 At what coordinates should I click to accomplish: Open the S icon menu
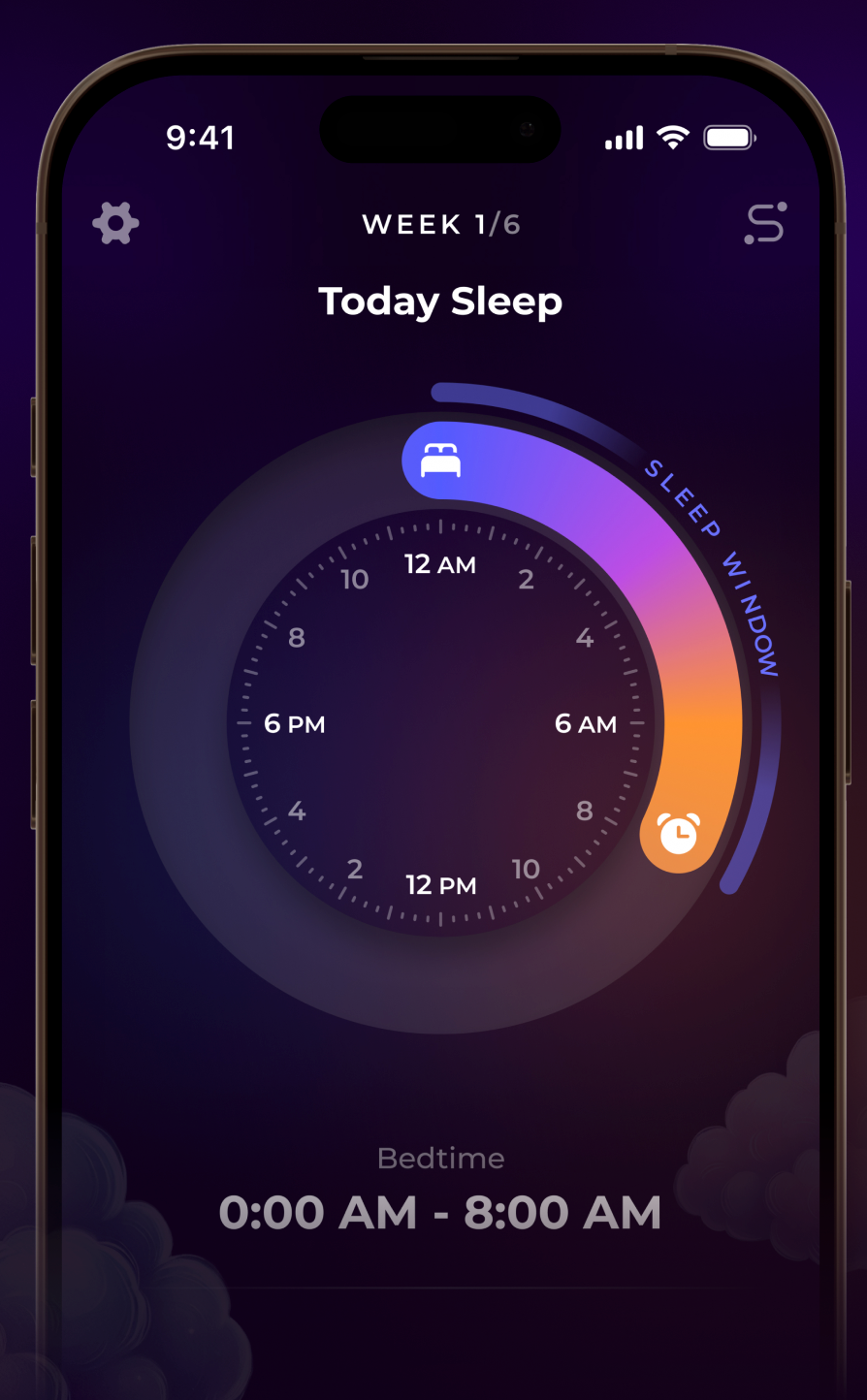pos(765,224)
